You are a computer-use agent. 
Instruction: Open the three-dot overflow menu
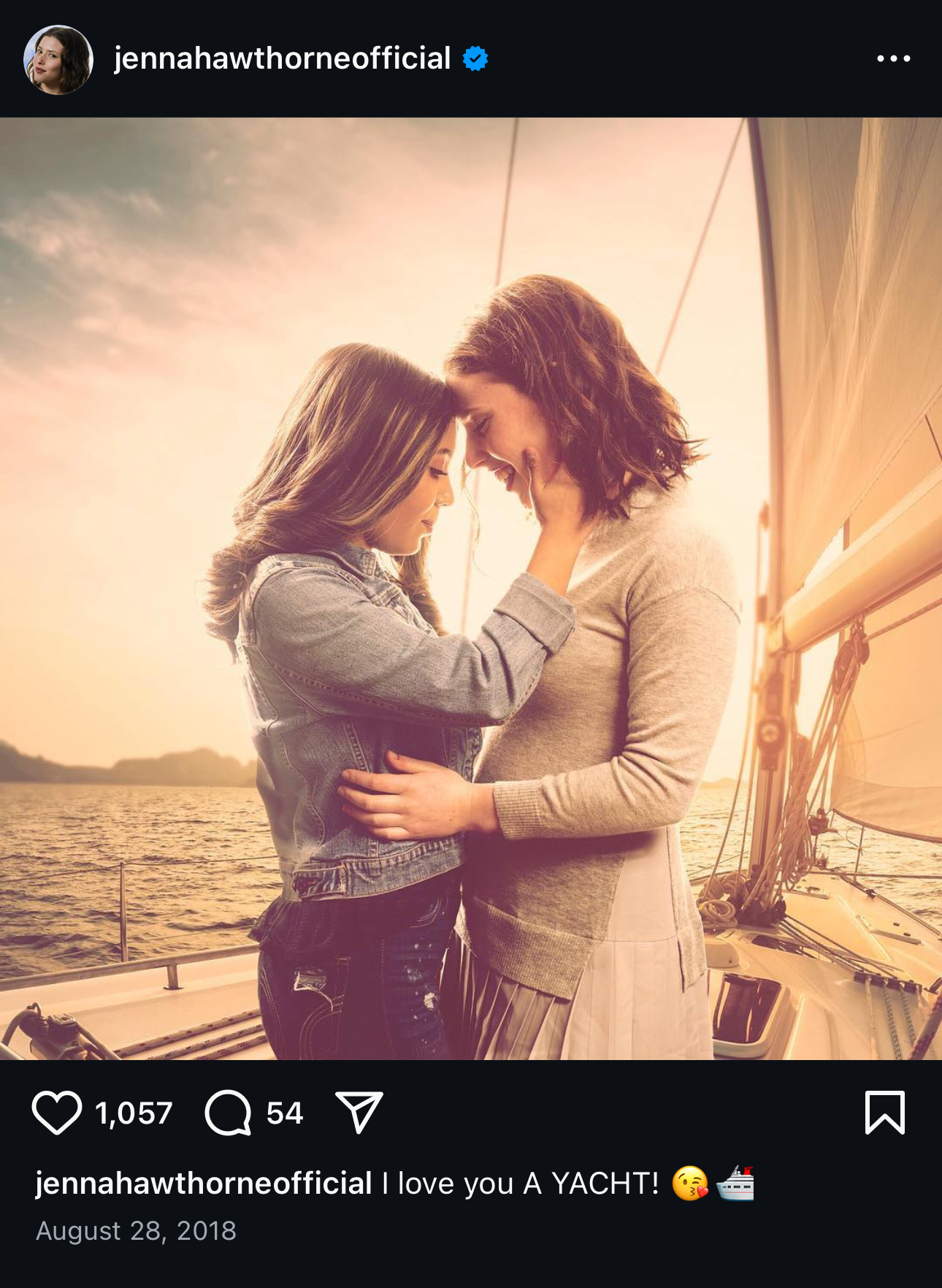[893, 58]
